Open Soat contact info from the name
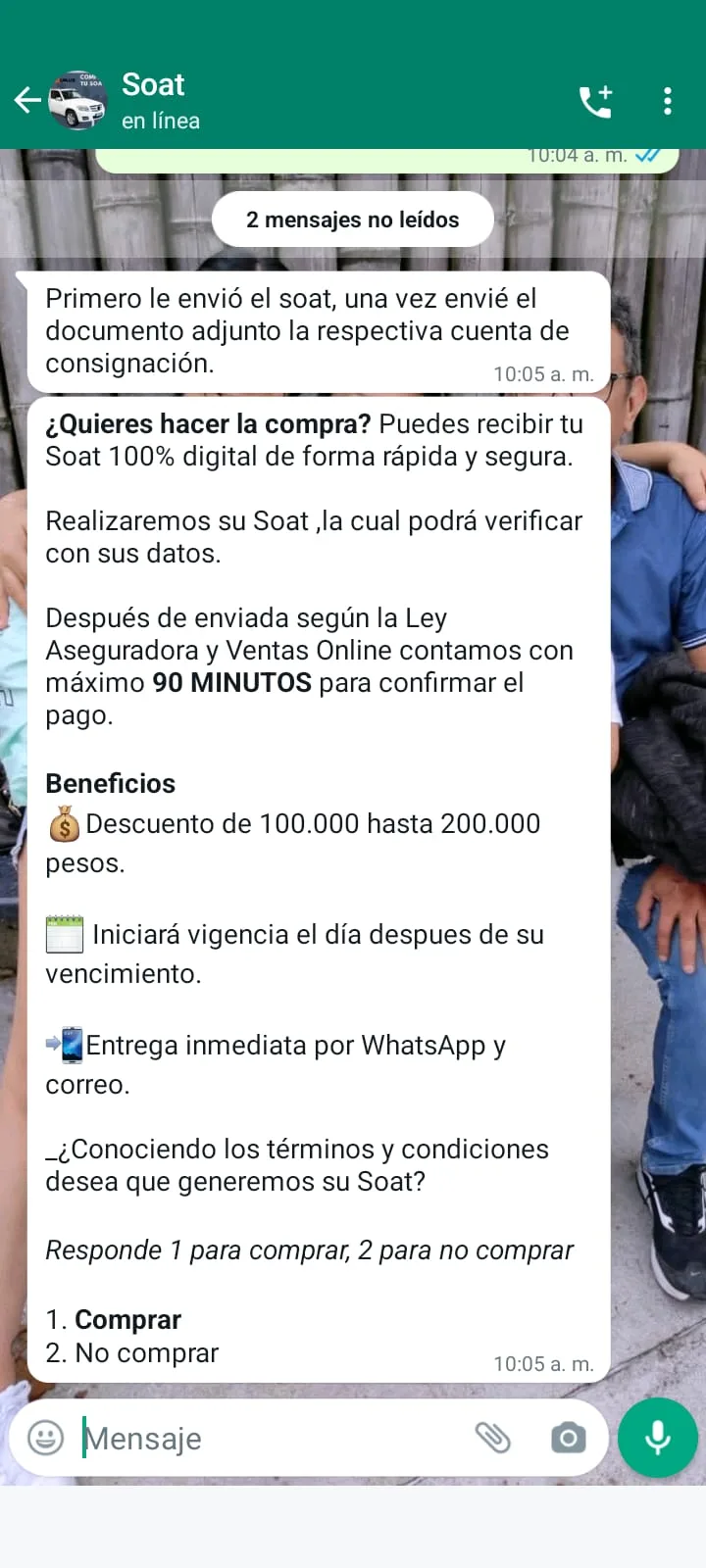The height and width of the screenshot is (1568, 706). (x=153, y=85)
